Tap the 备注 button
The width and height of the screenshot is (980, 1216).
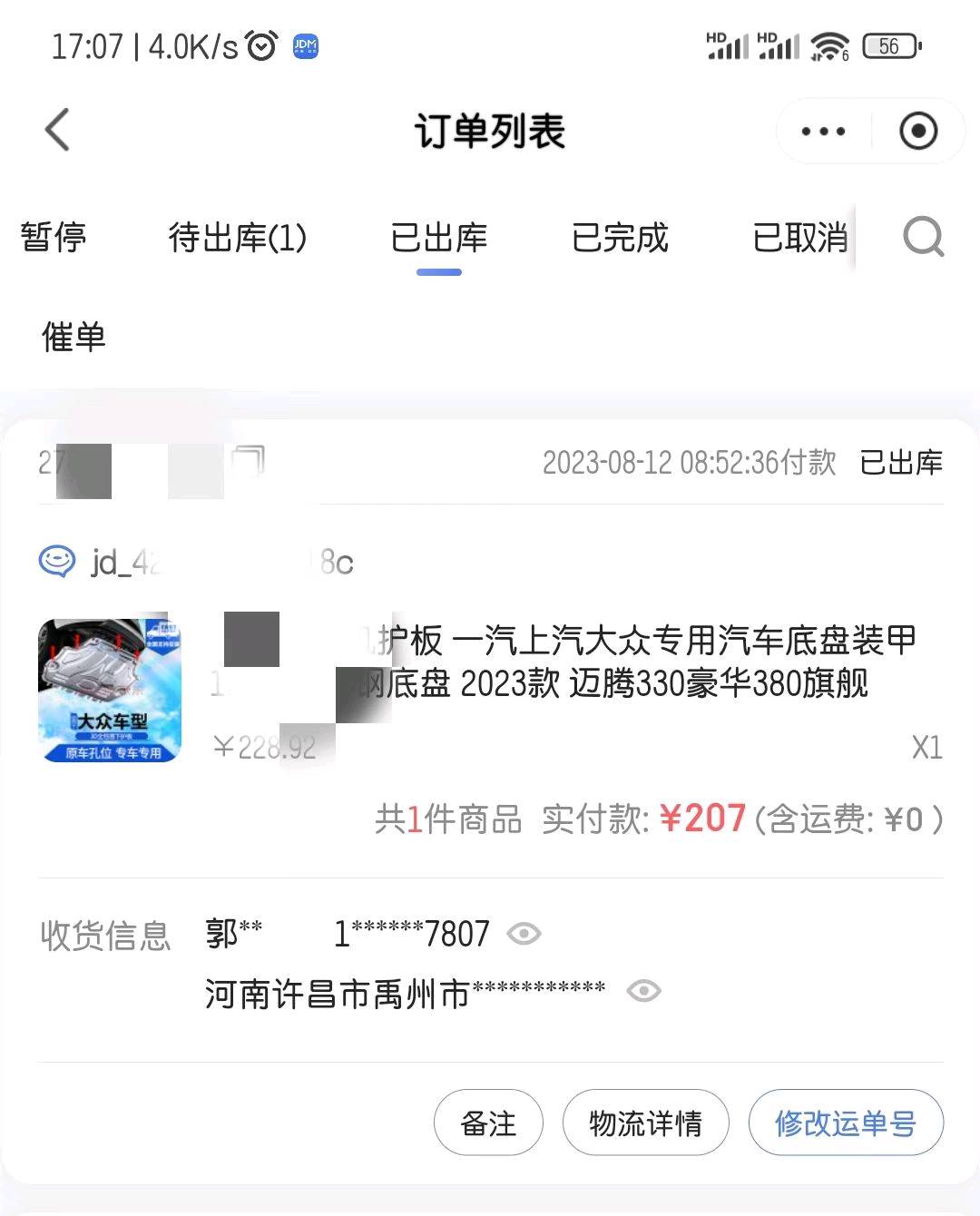(x=488, y=1123)
